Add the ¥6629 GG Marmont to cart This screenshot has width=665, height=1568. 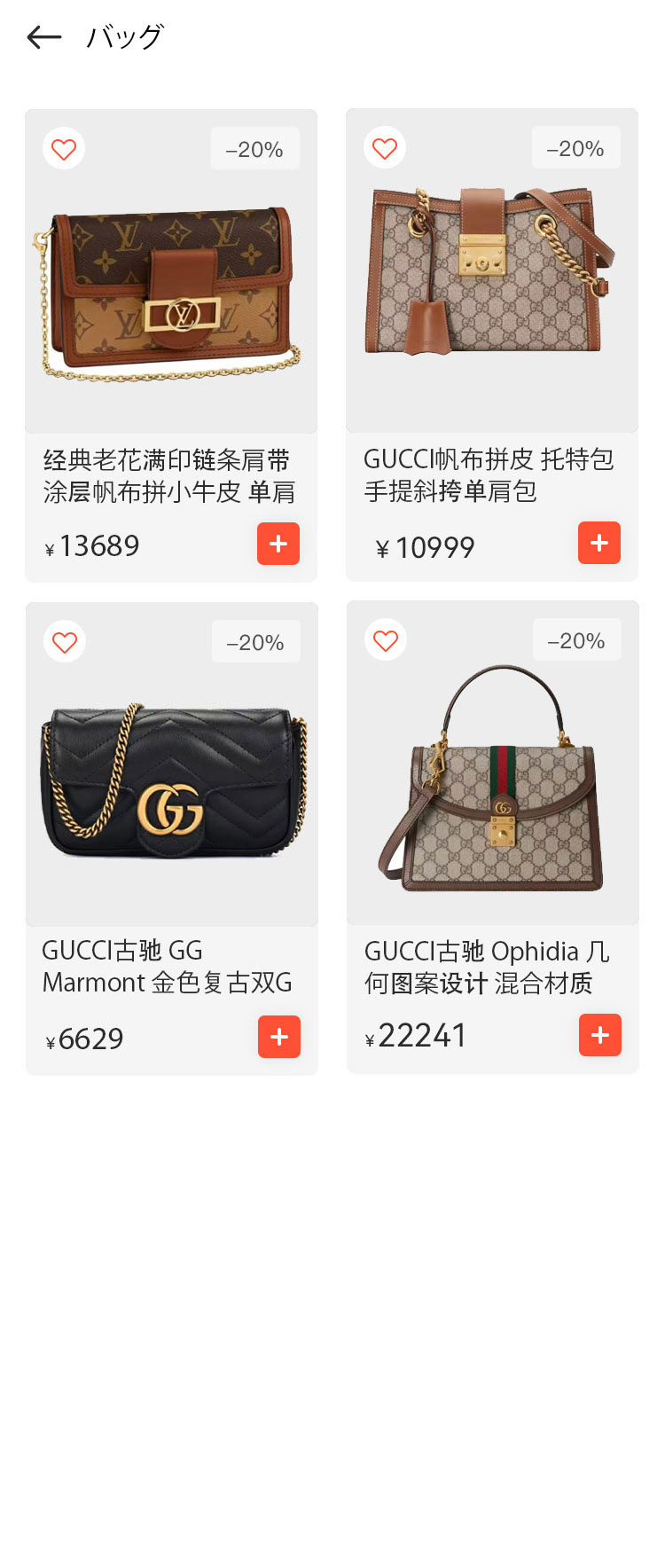tap(279, 1037)
